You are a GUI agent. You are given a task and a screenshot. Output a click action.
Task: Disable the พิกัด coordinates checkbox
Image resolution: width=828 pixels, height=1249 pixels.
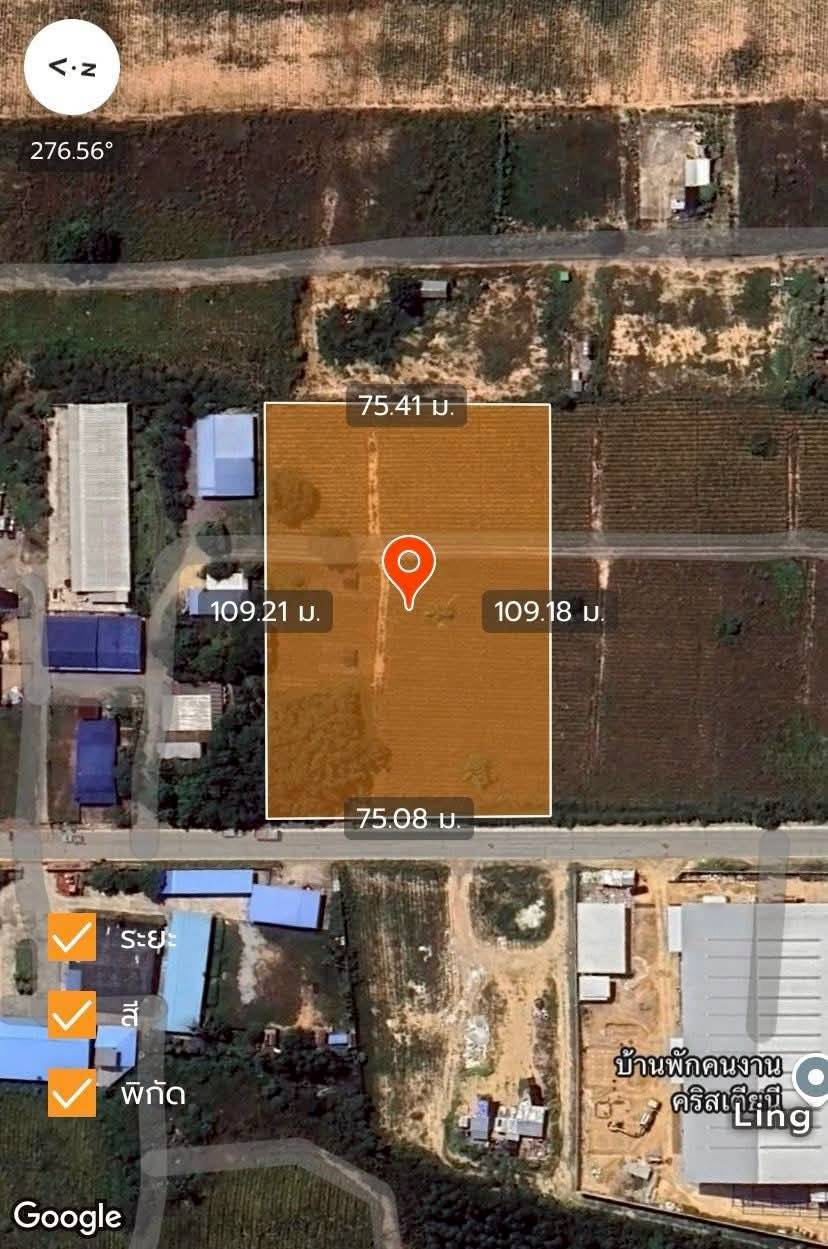coord(72,1093)
